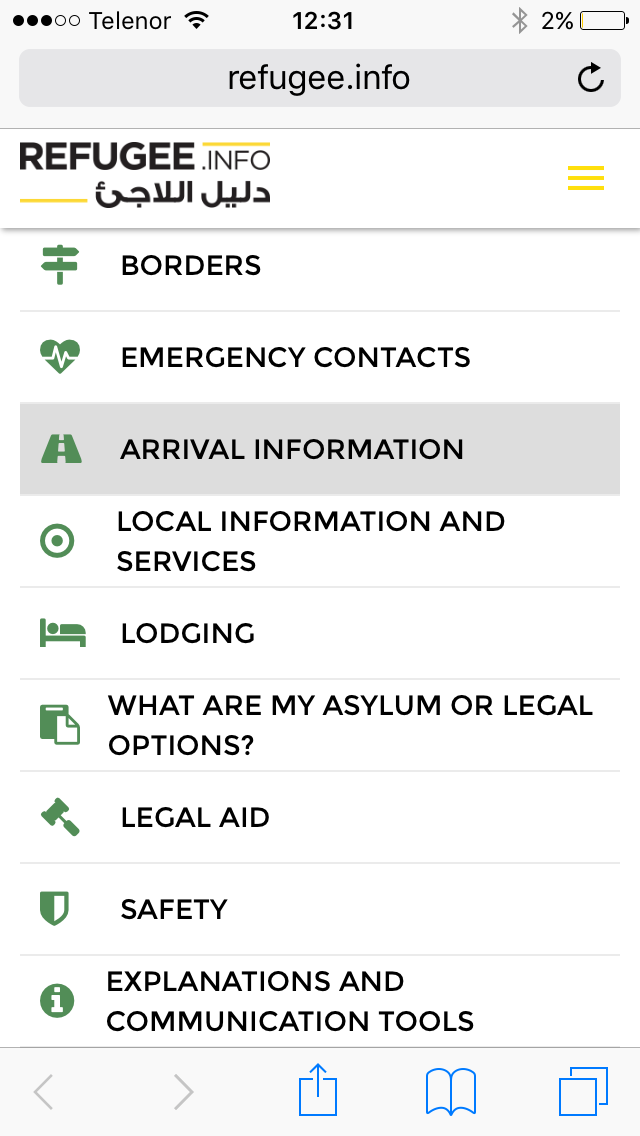
Task: View the Lodging section
Action: pyautogui.click(x=320, y=633)
